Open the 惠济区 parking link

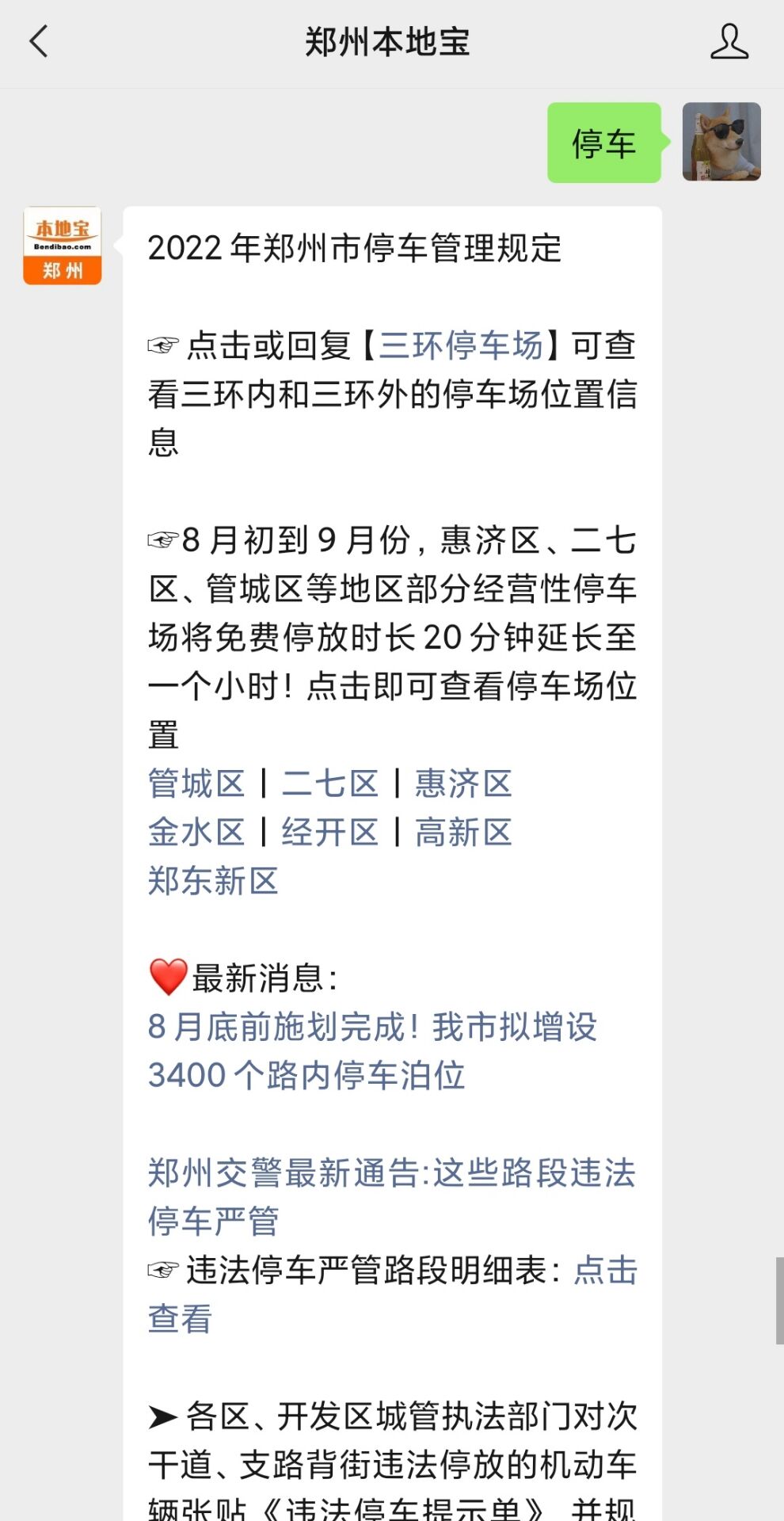click(x=463, y=783)
